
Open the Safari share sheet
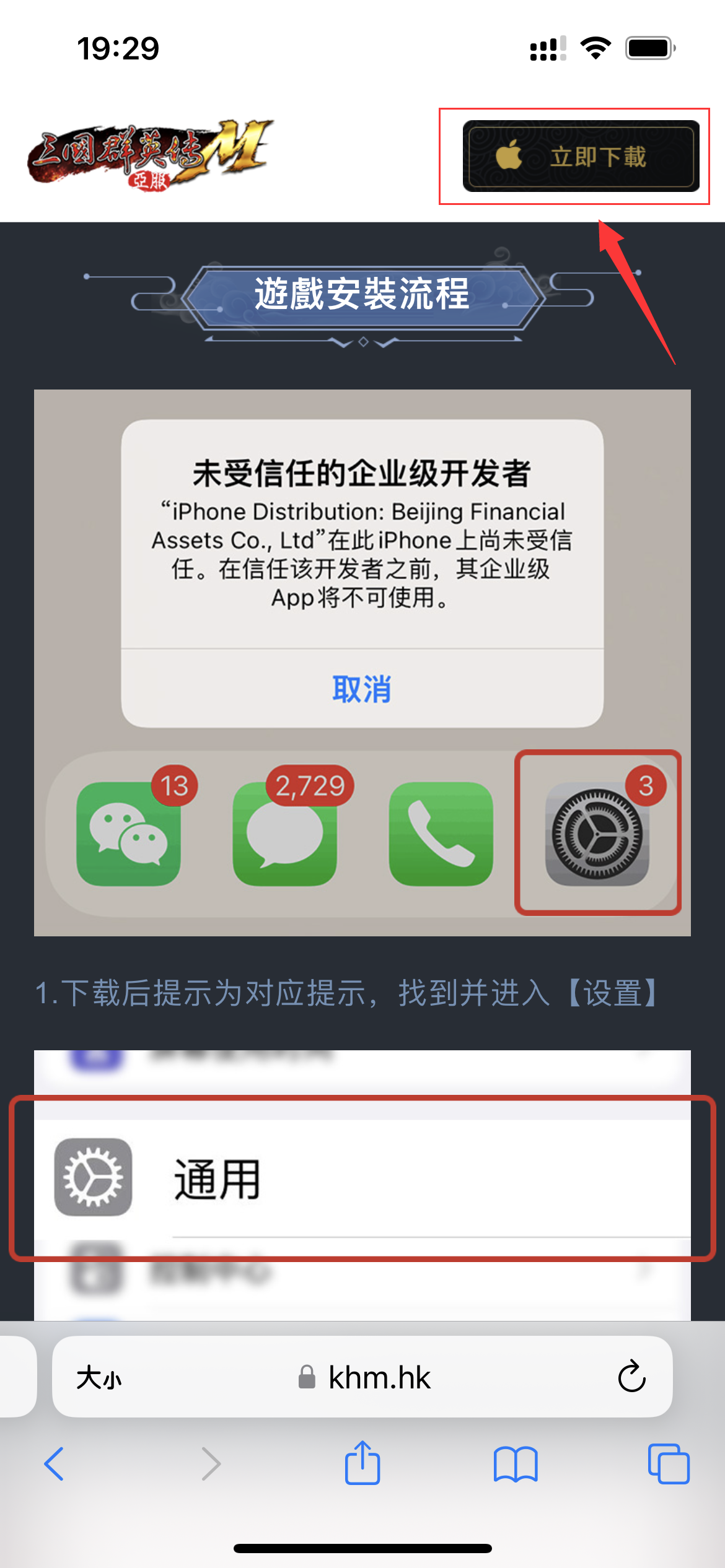(362, 1463)
